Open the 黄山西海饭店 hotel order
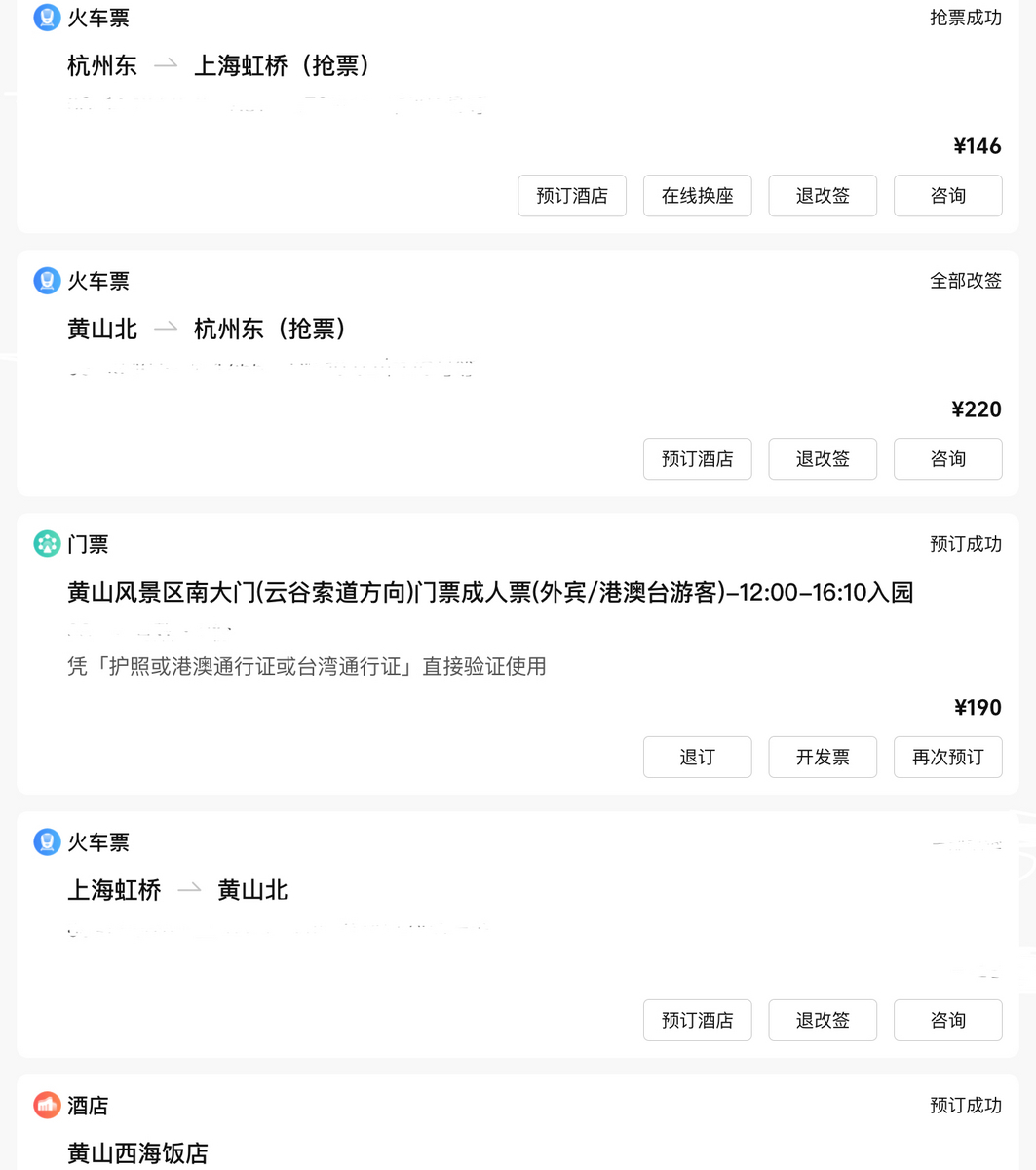Screen dimensions: 1036x1170 137,1153
